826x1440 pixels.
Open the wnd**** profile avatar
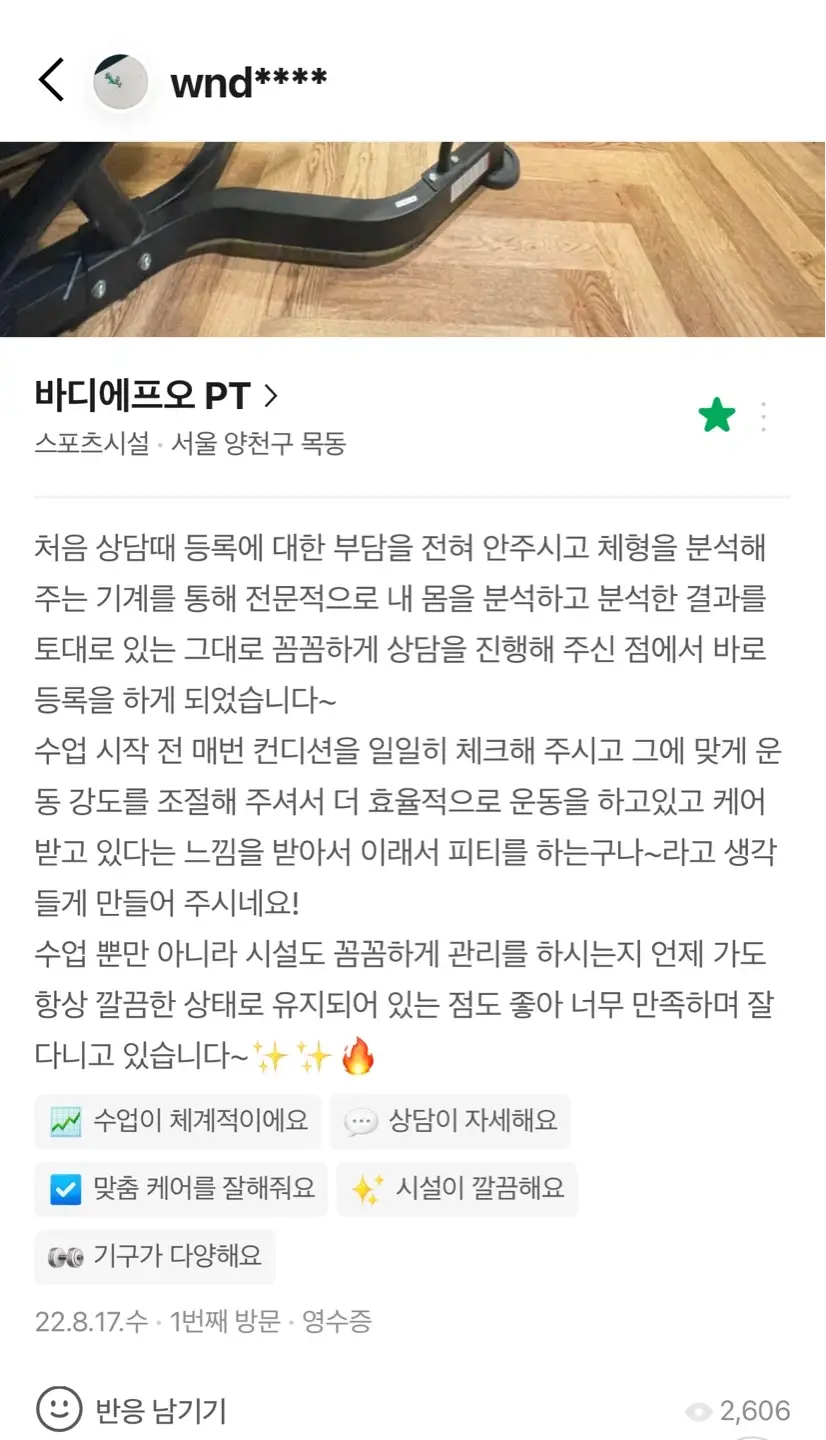click(121, 81)
